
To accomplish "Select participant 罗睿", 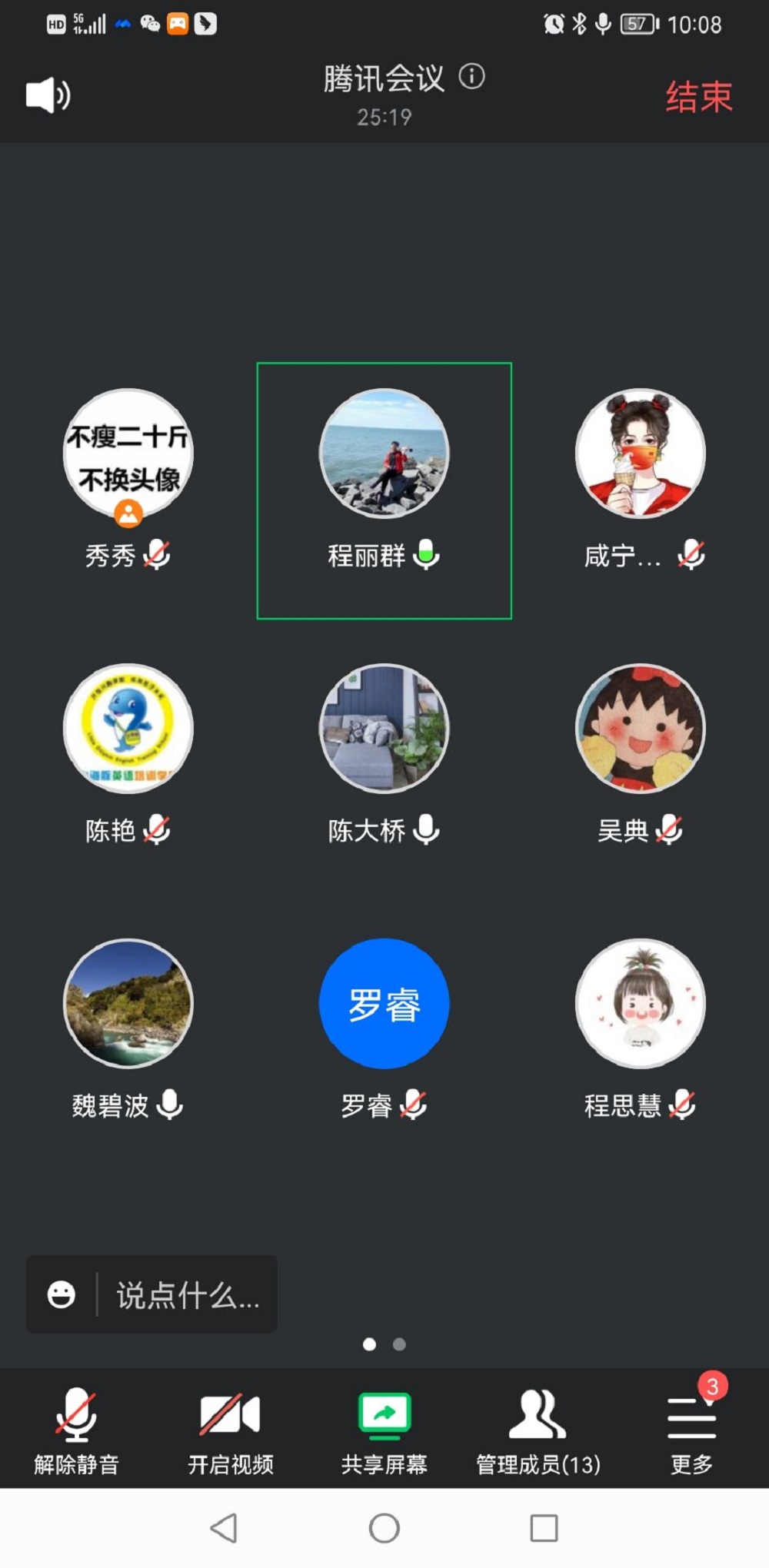I will coord(384,1004).
